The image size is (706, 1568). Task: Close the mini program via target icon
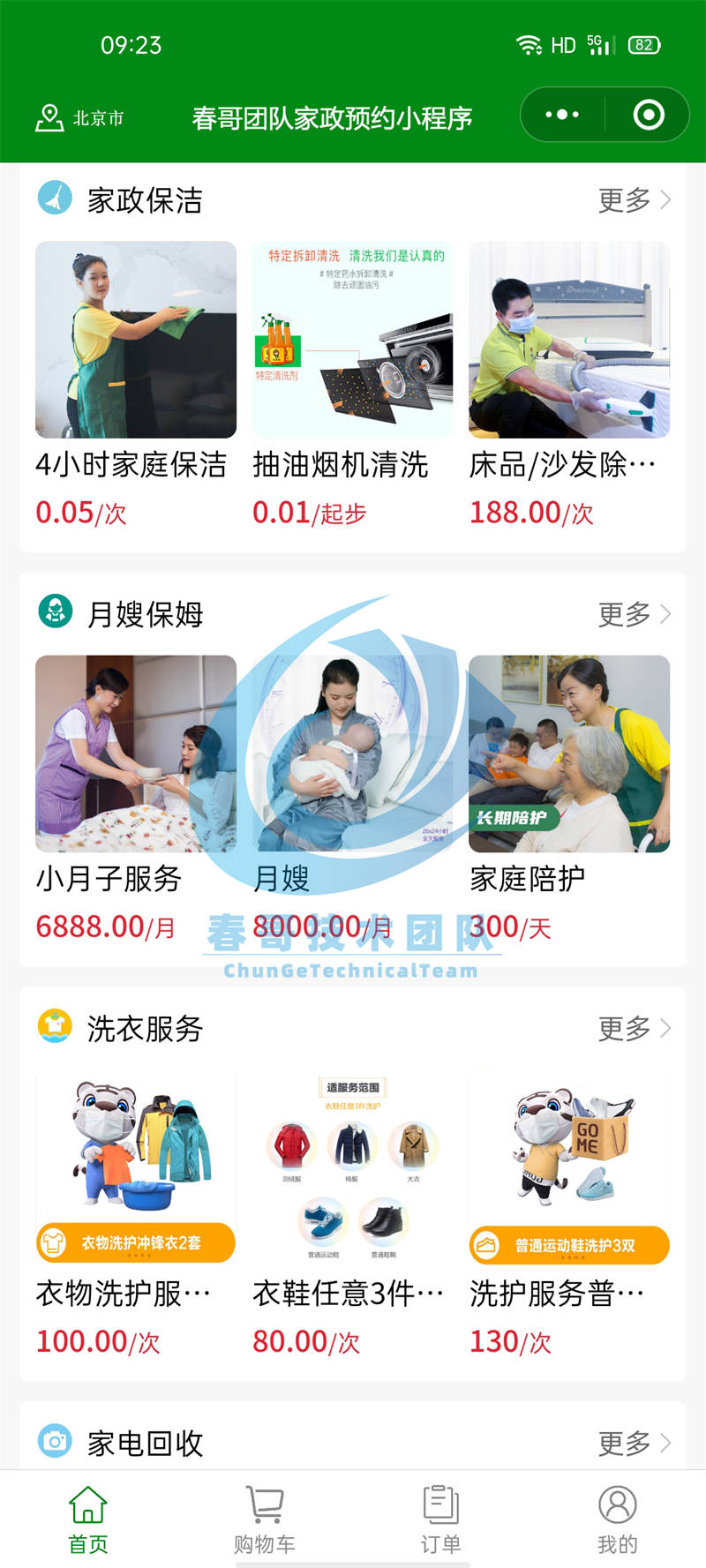coord(649,115)
